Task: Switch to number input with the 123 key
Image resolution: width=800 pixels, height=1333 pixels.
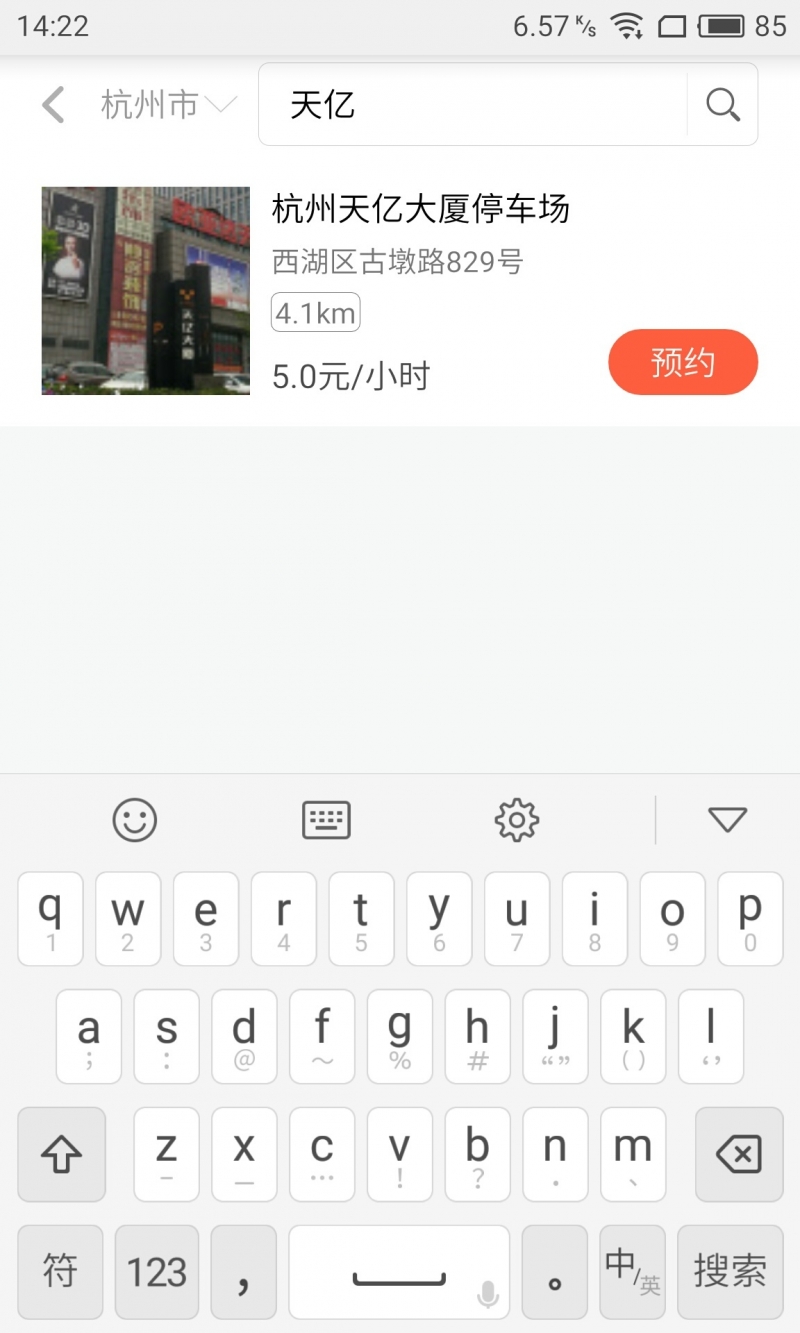Action: [x=157, y=1272]
